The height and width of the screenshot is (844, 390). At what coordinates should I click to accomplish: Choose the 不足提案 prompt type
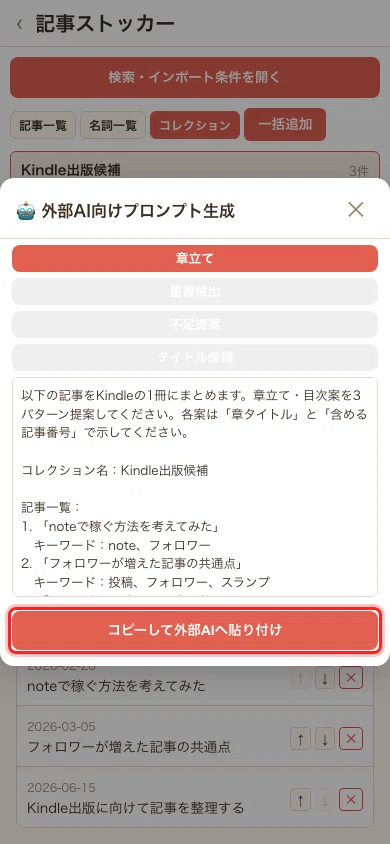click(195, 325)
